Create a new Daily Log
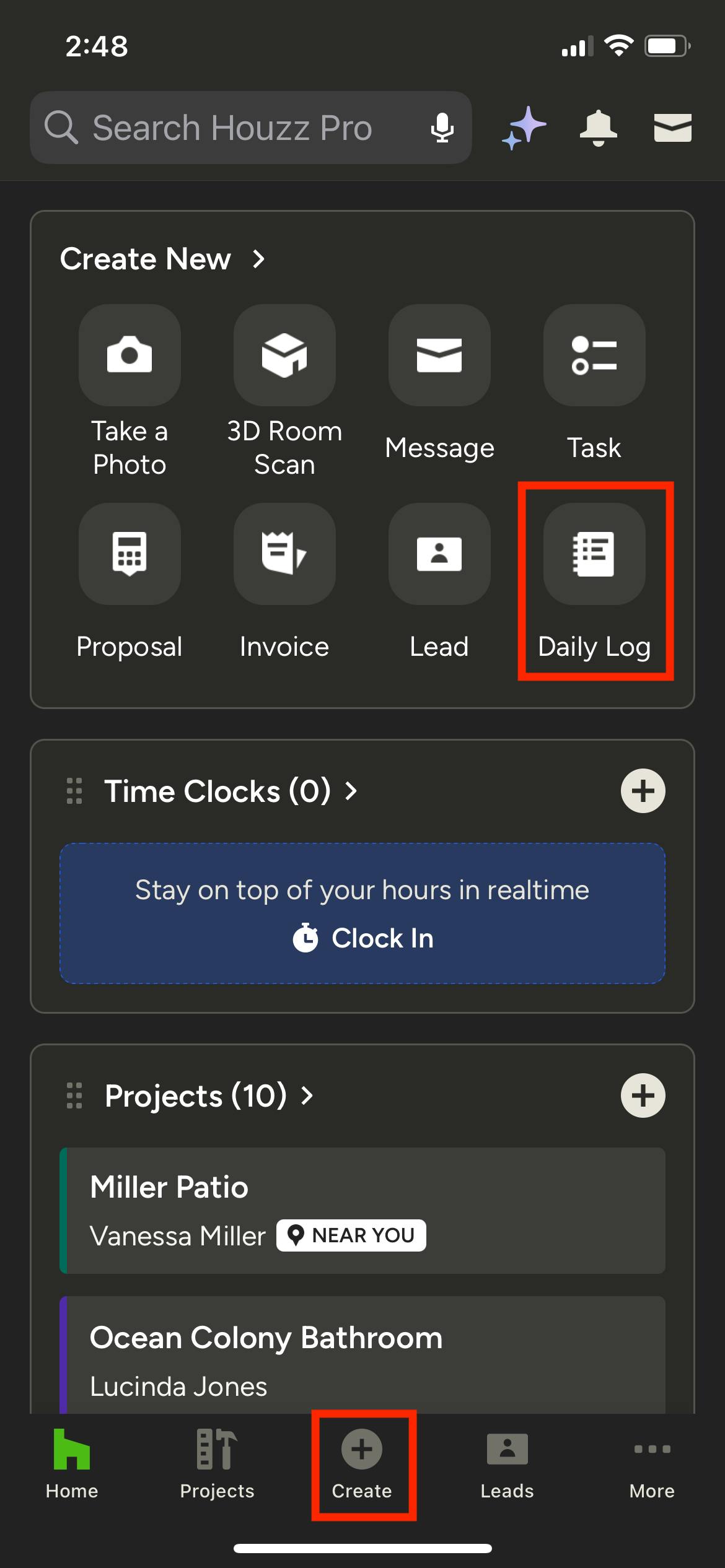 (x=594, y=554)
